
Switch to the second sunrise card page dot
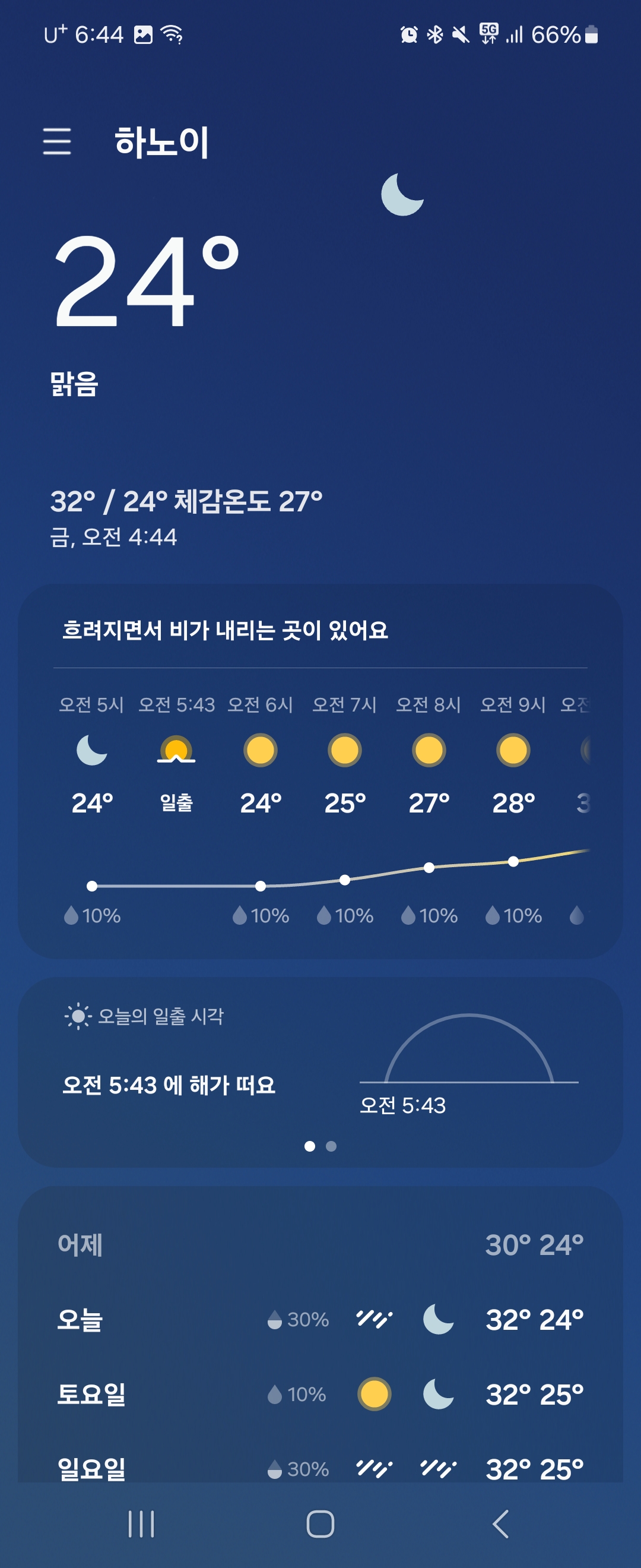pyautogui.click(x=331, y=1146)
